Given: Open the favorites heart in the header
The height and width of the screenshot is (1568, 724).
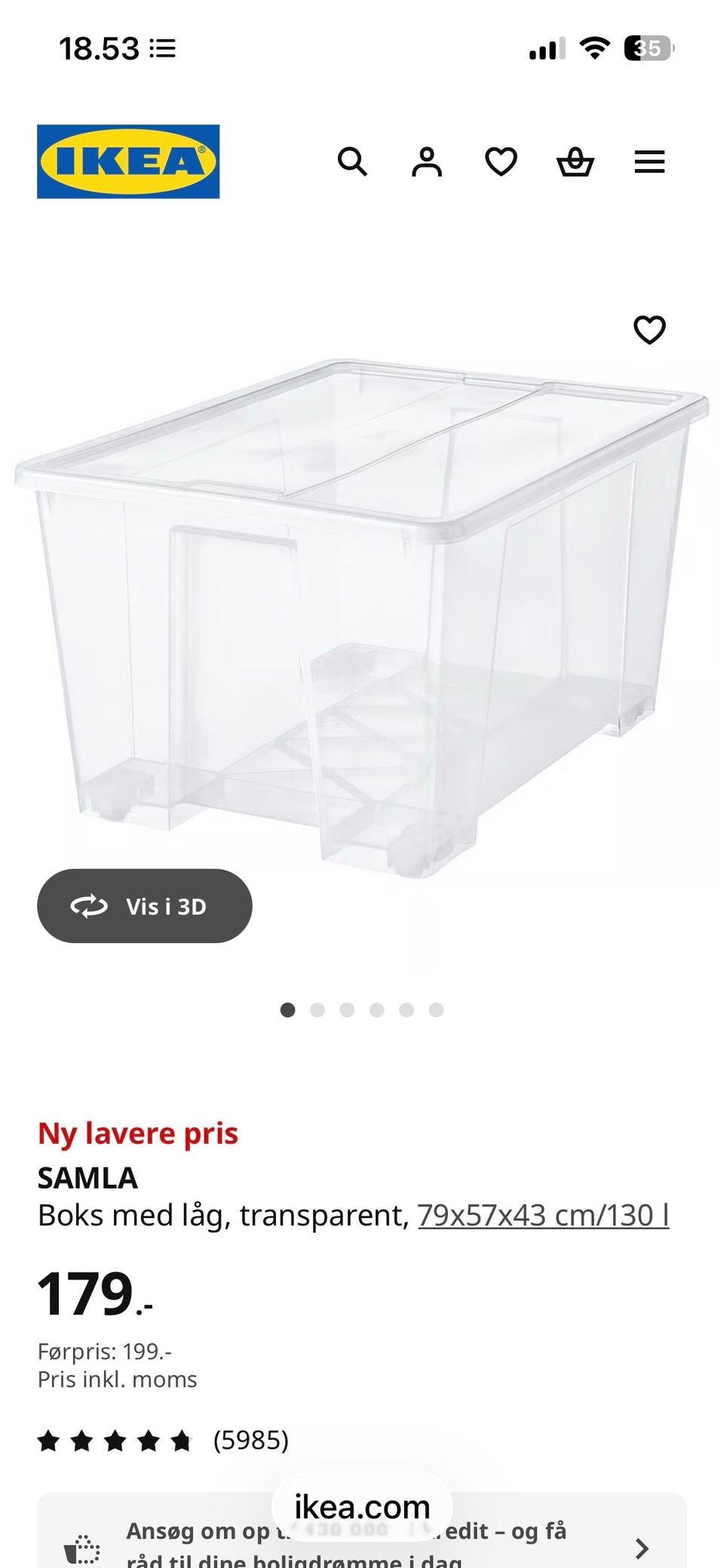Looking at the screenshot, I should (x=501, y=161).
